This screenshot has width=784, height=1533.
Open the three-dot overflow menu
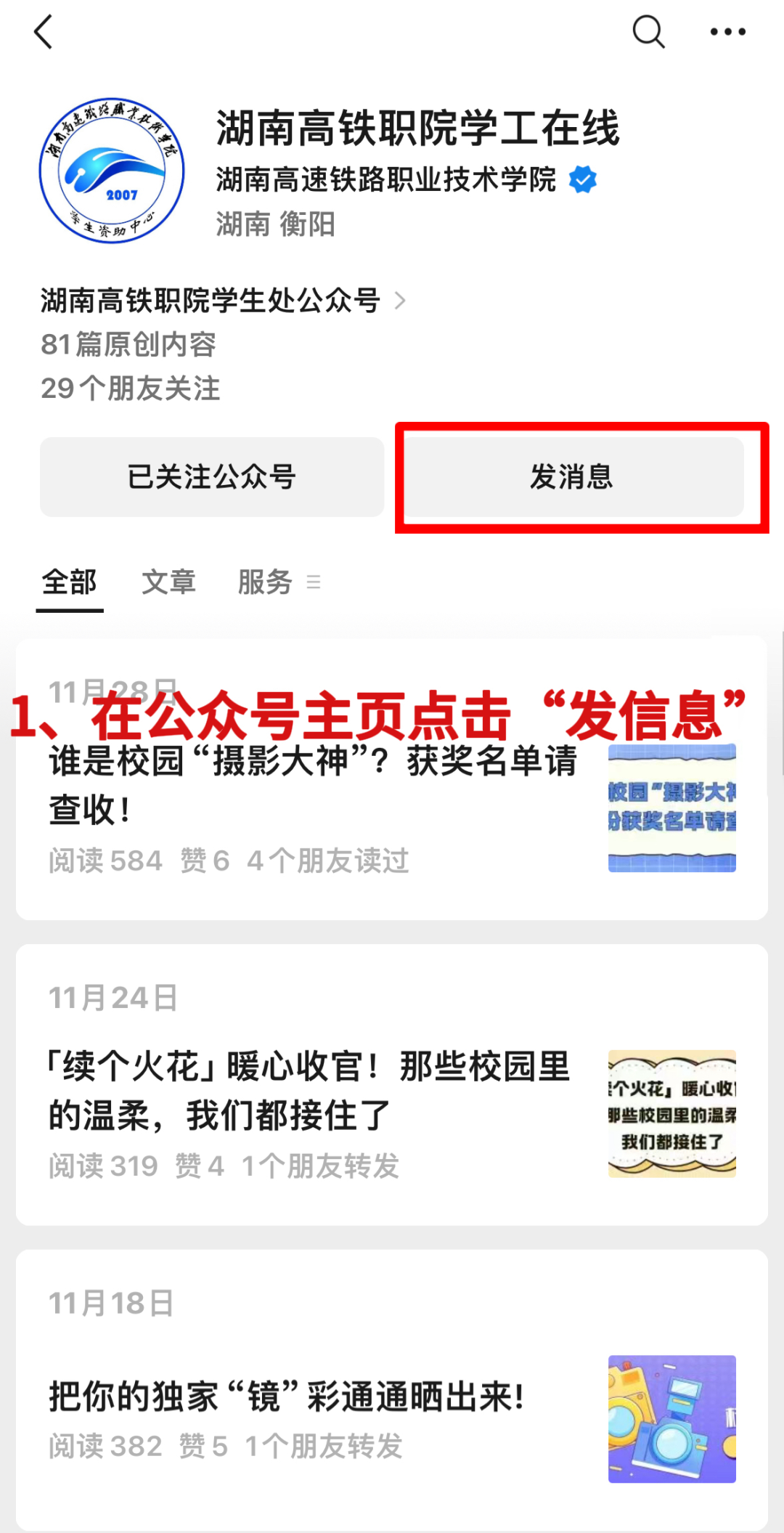coord(727,33)
